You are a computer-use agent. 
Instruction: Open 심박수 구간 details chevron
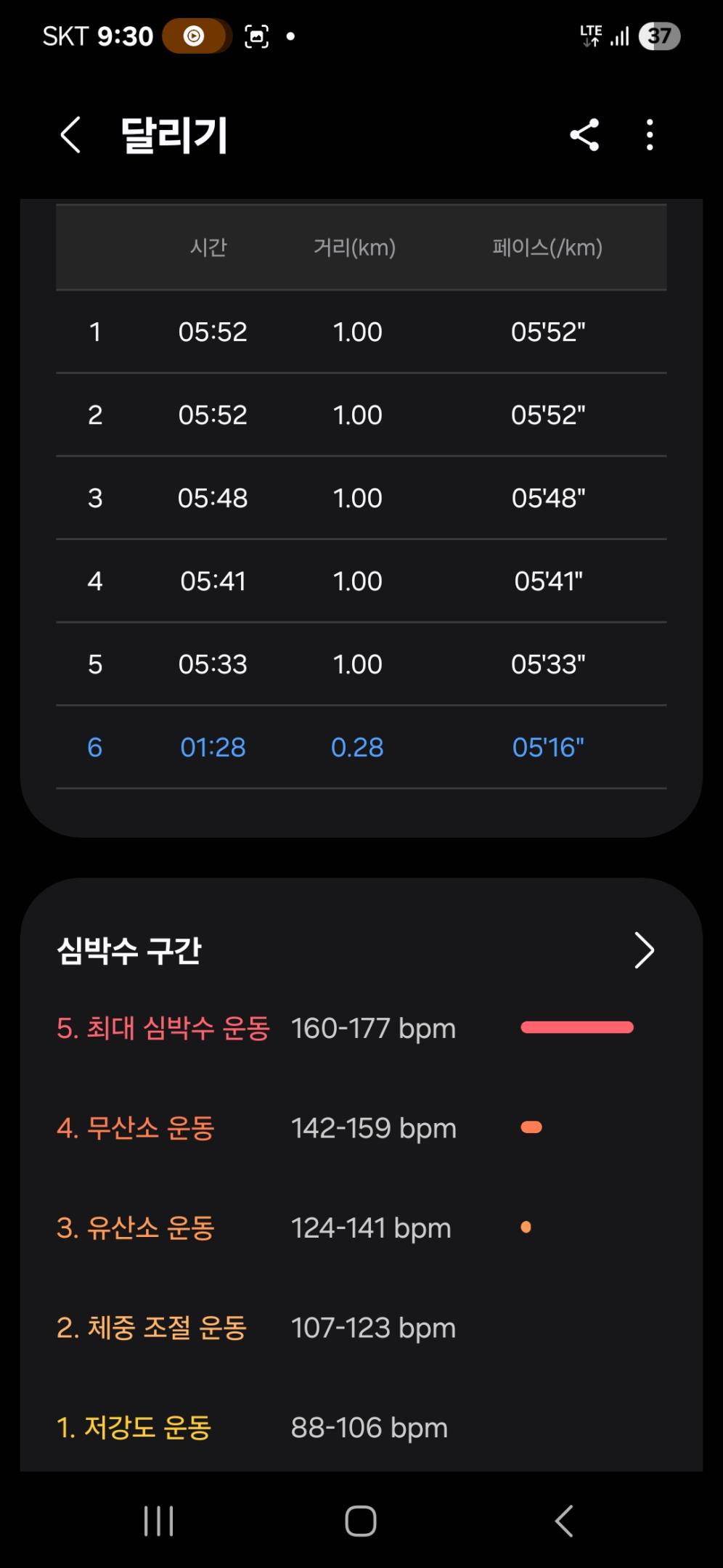644,950
